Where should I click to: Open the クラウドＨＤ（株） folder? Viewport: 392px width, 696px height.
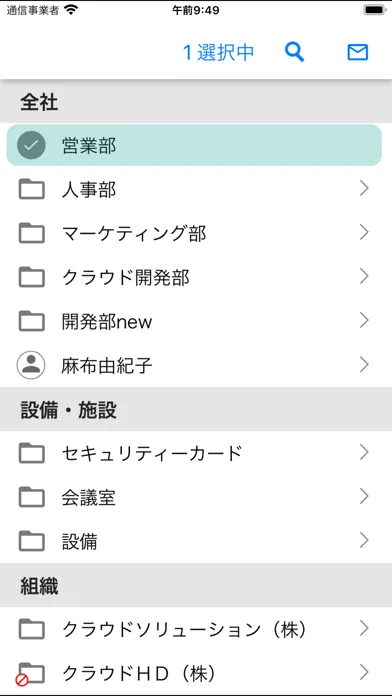[x=196, y=673]
